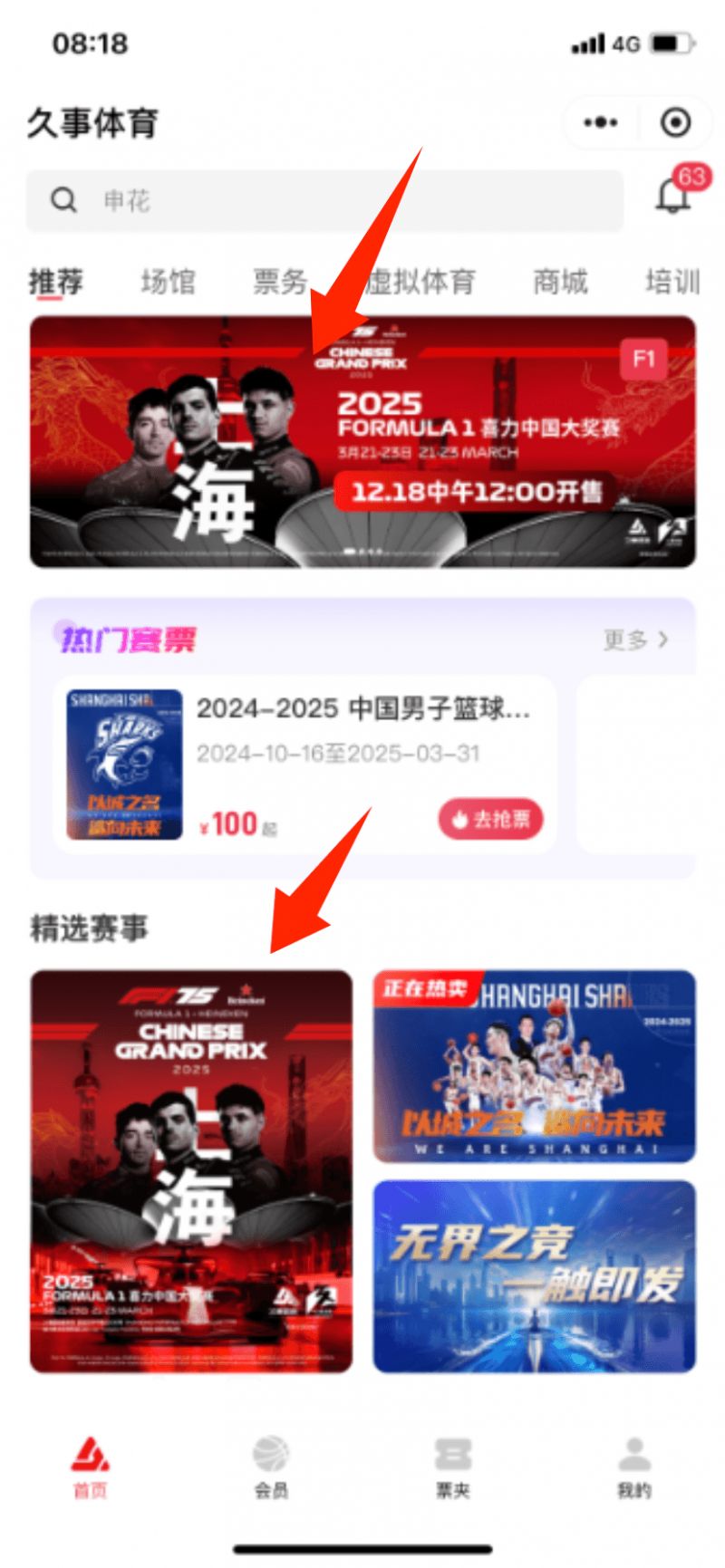The image size is (725, 1568).
Task: Switch to the 票务 tab
Action: [279, 282]
